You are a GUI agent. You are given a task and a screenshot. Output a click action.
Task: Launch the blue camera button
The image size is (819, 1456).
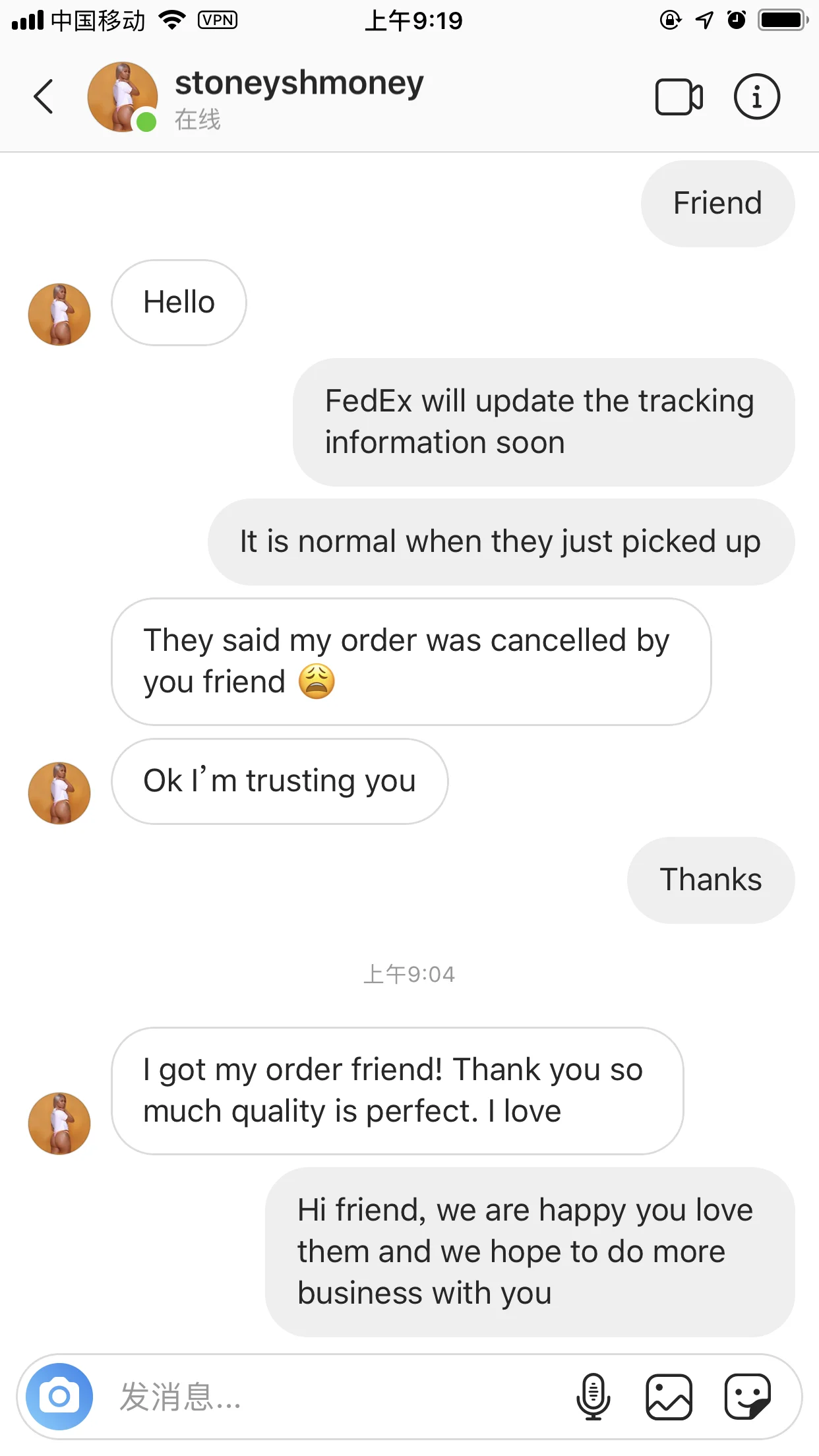point(59,1396)
